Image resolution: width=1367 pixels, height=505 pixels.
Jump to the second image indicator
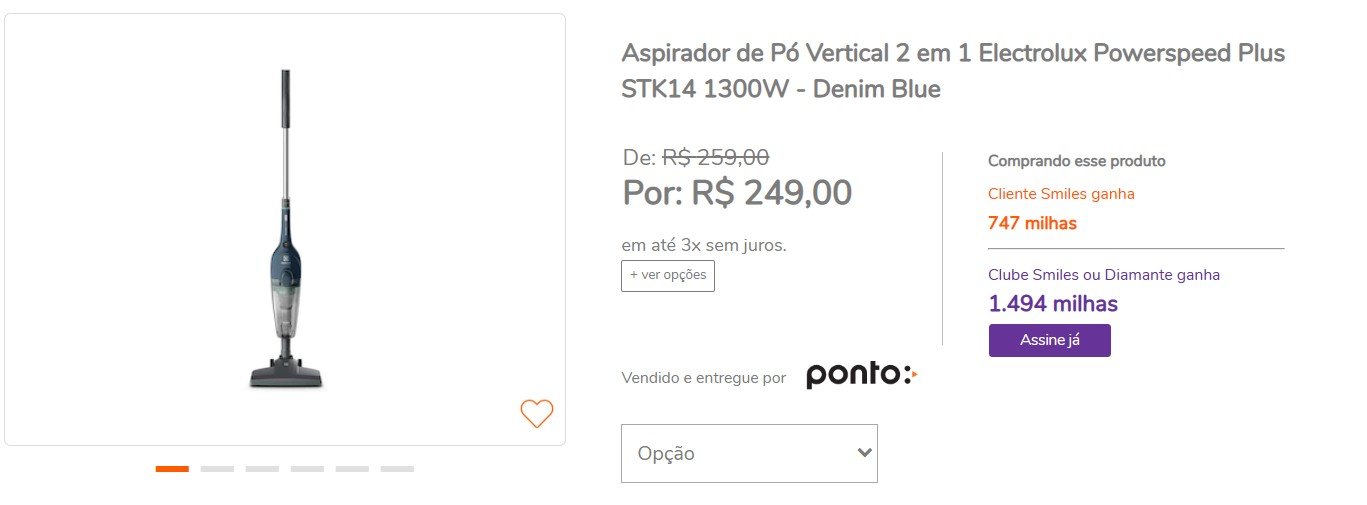pyautogui.click(x=217, y=468)
